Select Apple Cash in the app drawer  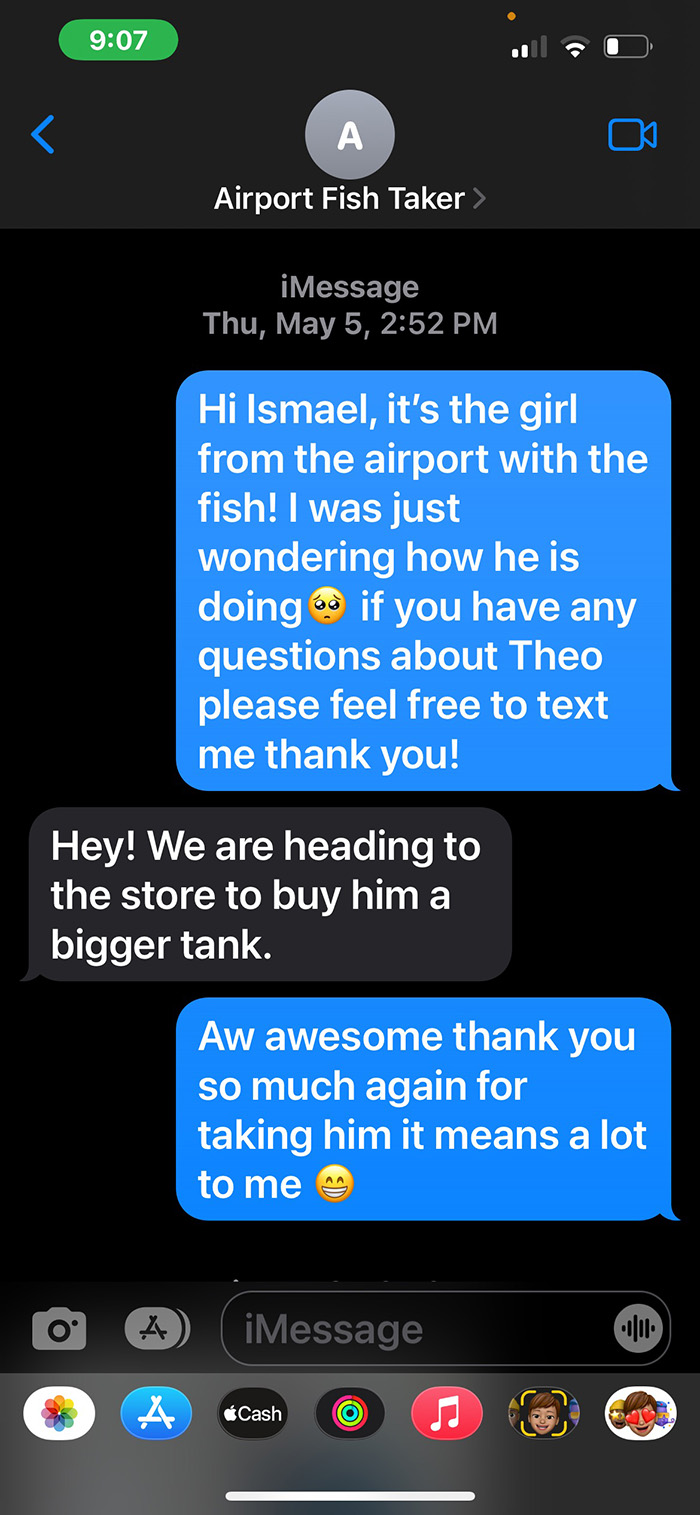click(252, 1414)
